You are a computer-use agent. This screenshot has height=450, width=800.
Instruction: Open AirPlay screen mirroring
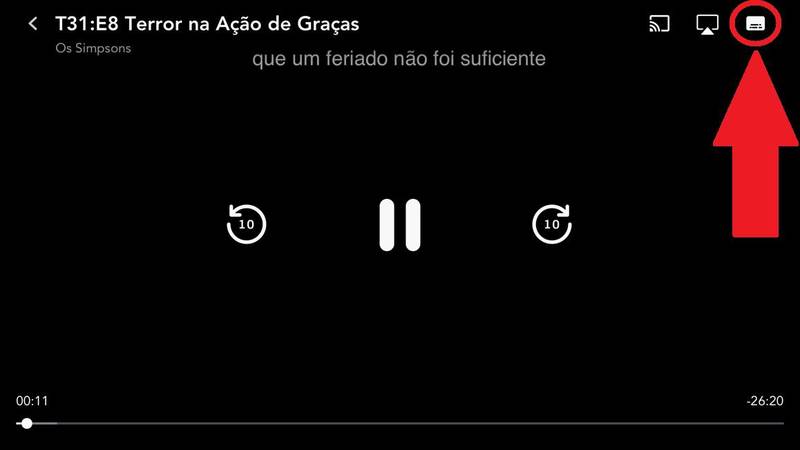pyautogui.click(x=707, y=24)
